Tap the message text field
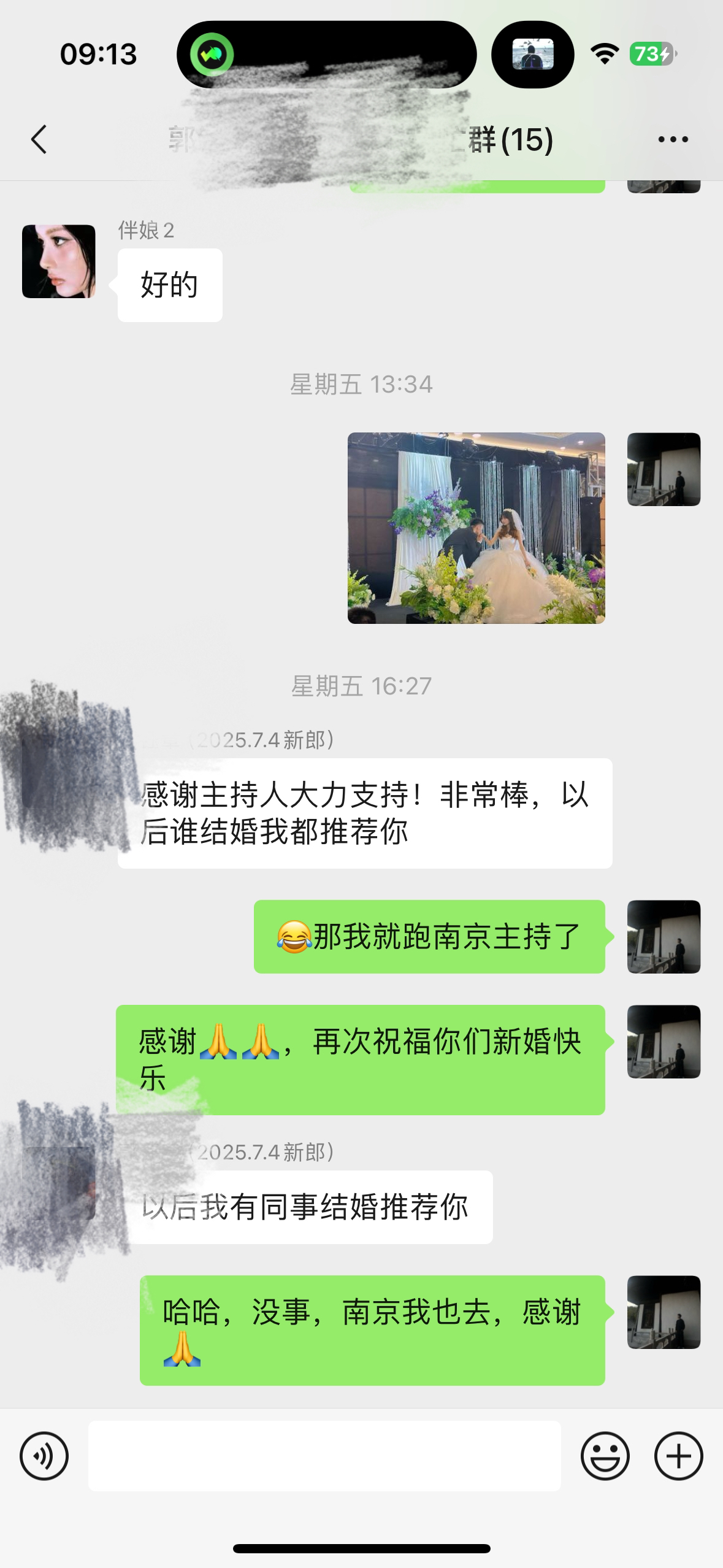This screenshot has width=723, height=1568. click(x=324, y=1456)
